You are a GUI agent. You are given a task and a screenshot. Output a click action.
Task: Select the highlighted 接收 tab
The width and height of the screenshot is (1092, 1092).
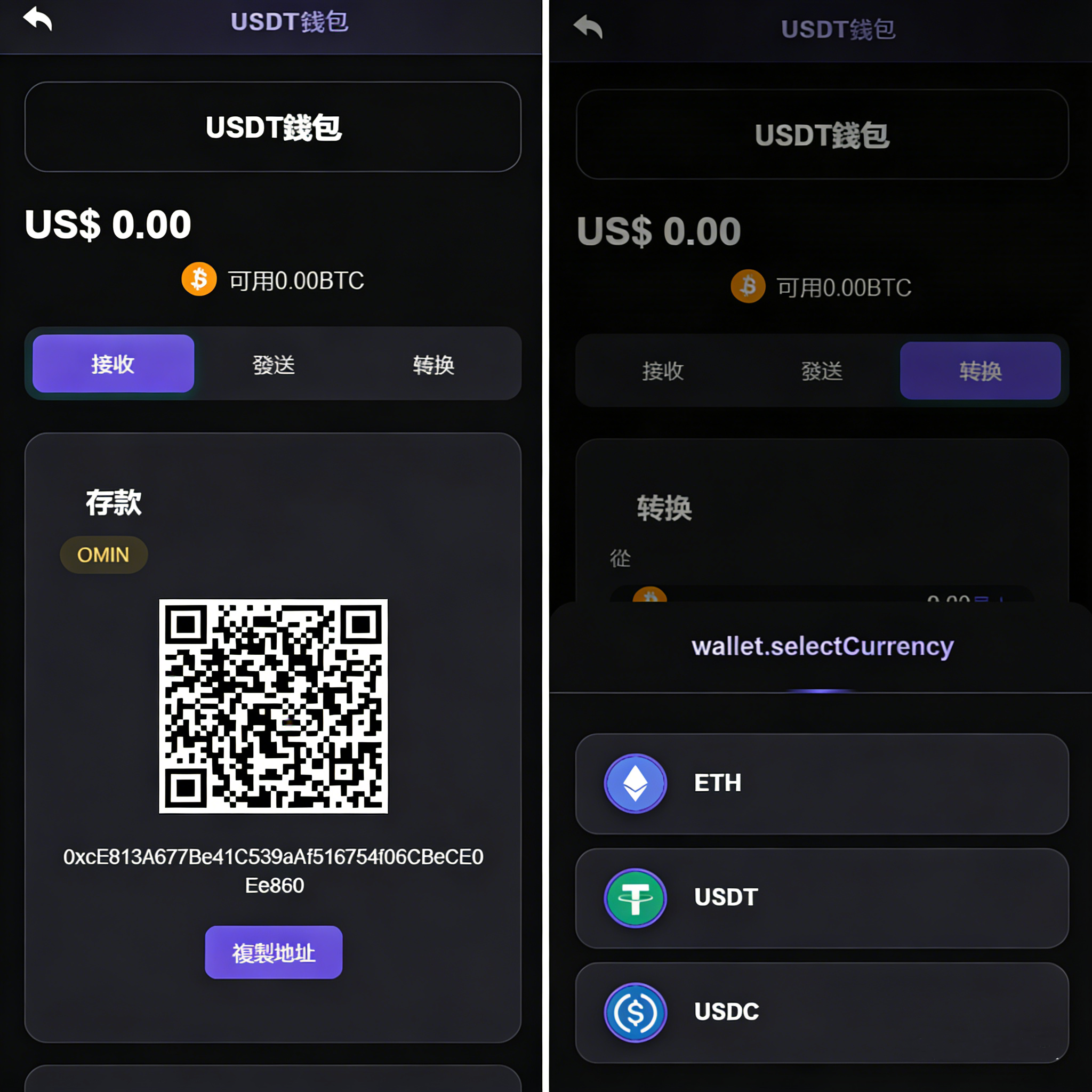point(113,364)
